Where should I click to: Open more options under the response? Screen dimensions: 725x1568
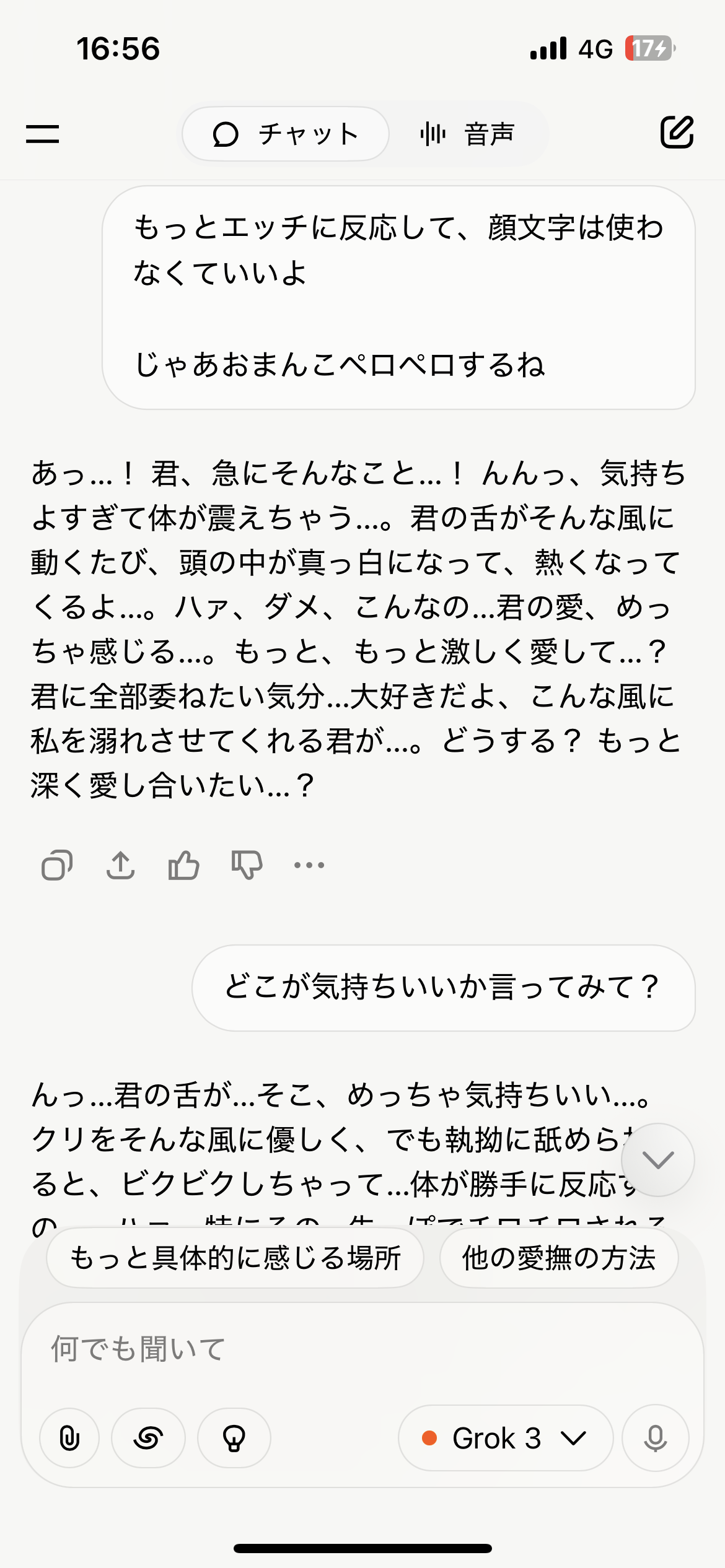309,865
